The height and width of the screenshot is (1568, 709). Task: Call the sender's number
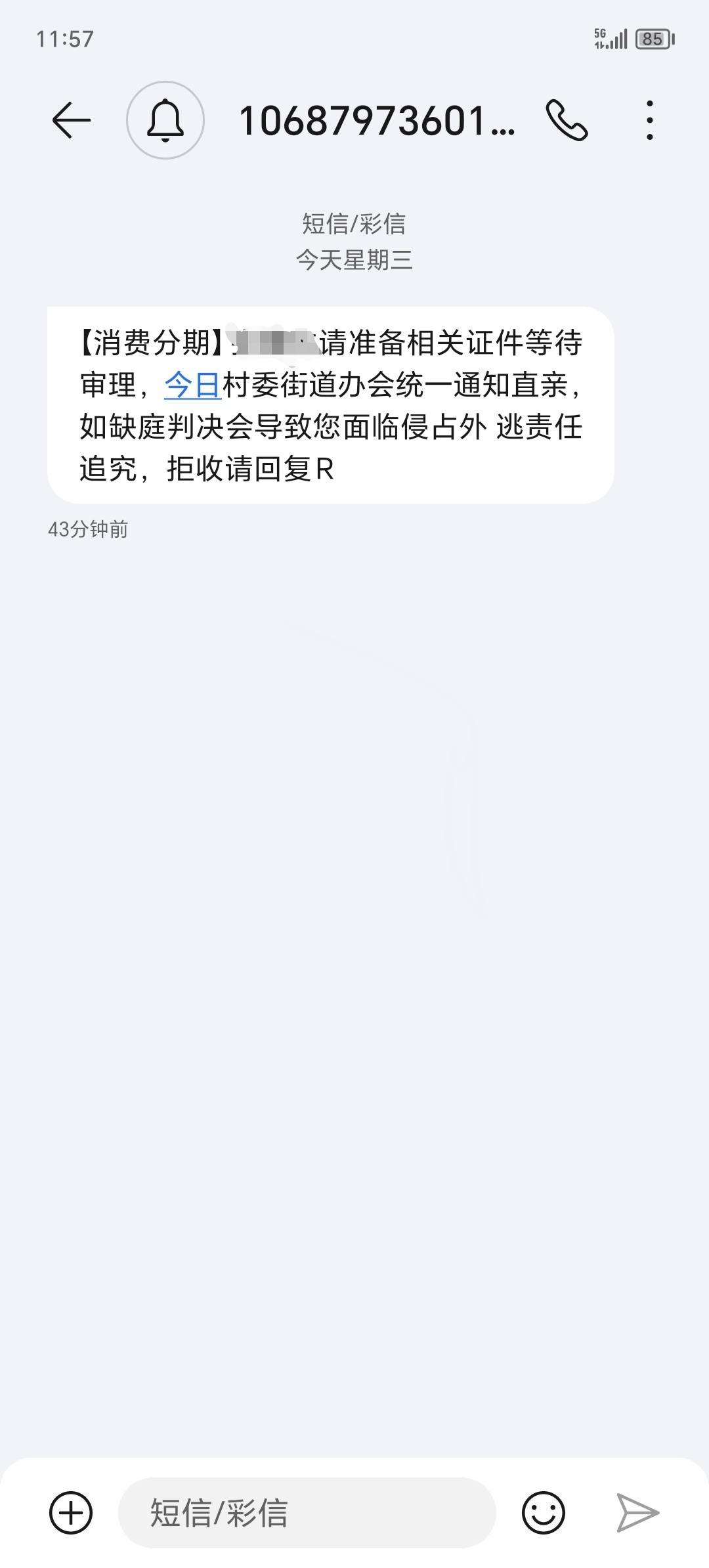[x=567, y=120]
